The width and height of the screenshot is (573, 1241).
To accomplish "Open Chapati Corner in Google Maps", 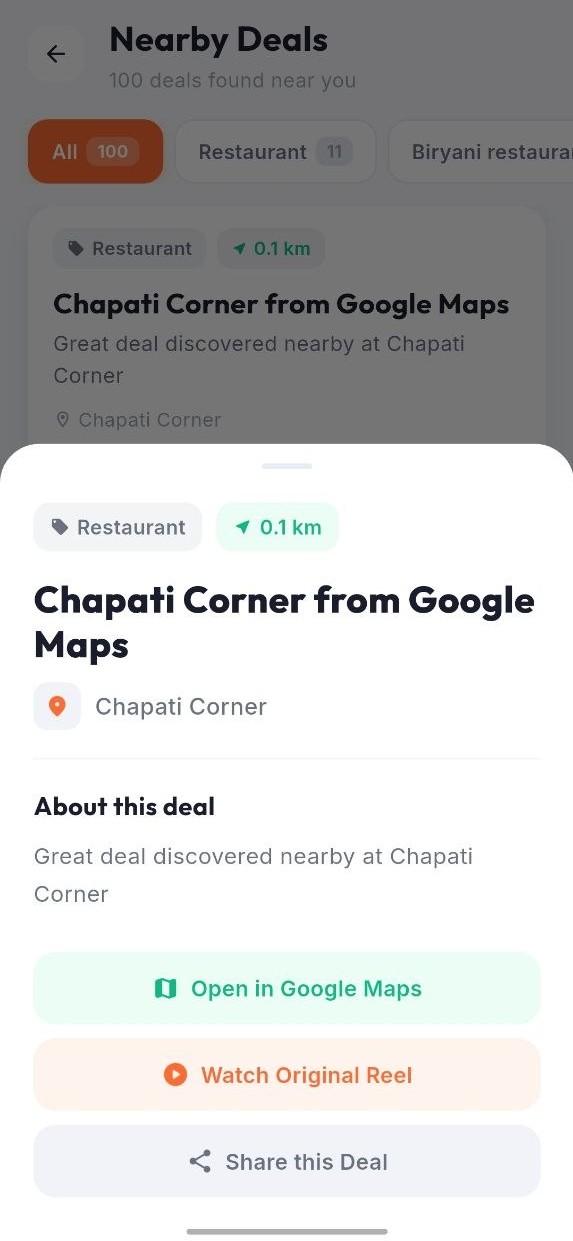I will (x=287, y=988).
